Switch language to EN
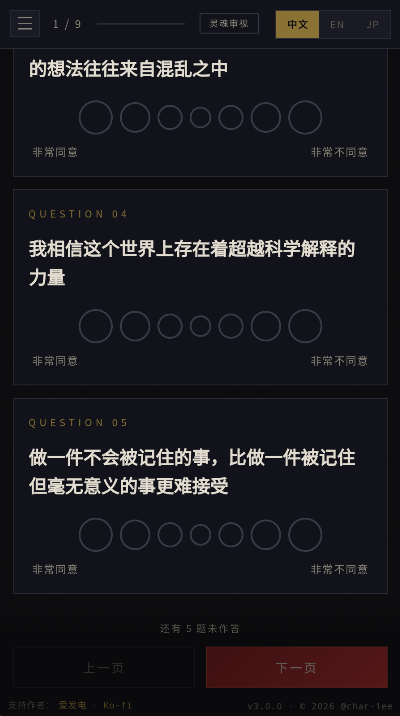400x716 pixels. tap(337, 25)
